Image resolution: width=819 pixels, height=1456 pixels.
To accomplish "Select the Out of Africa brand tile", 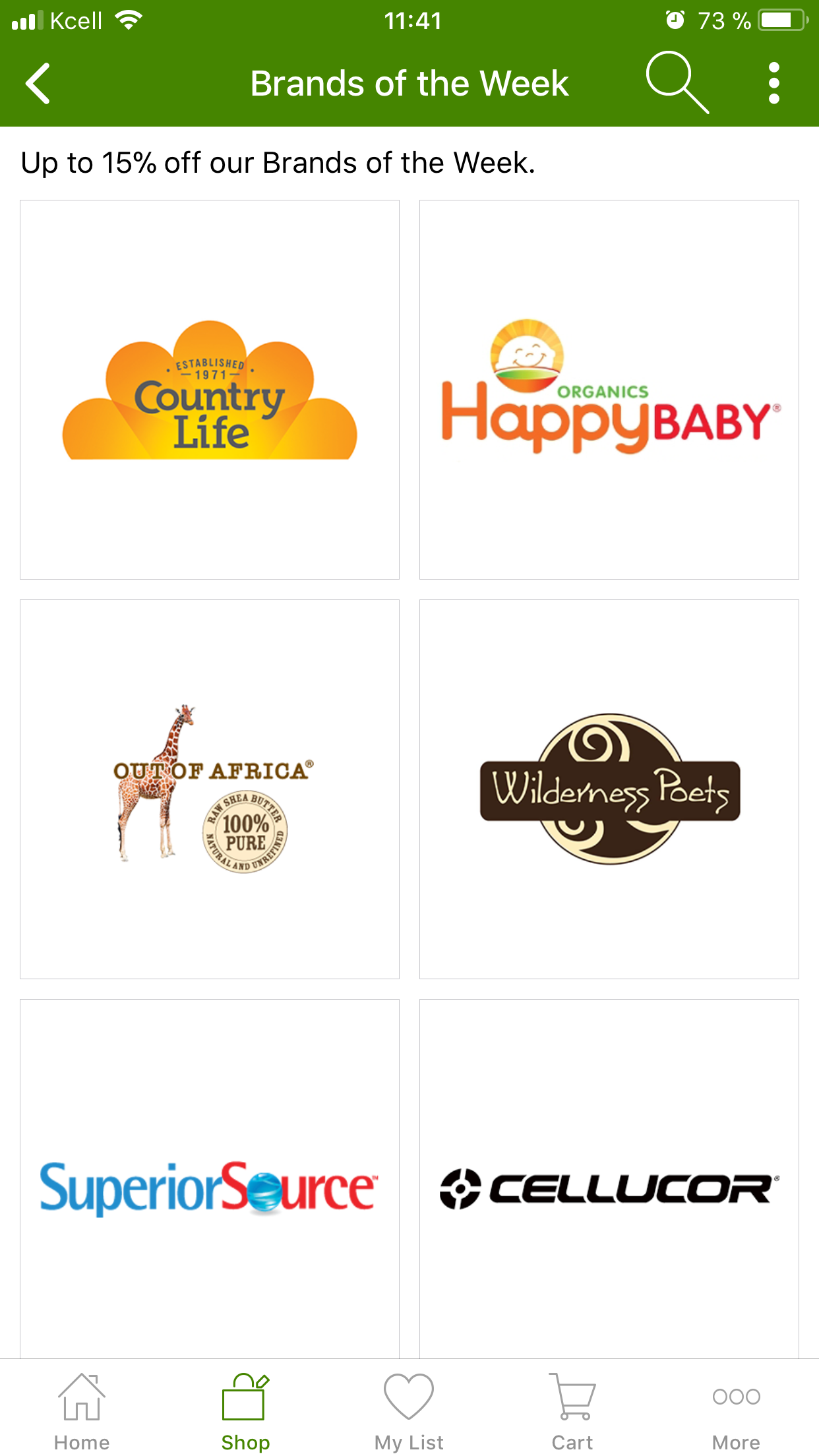I will [x=210, y=789].
